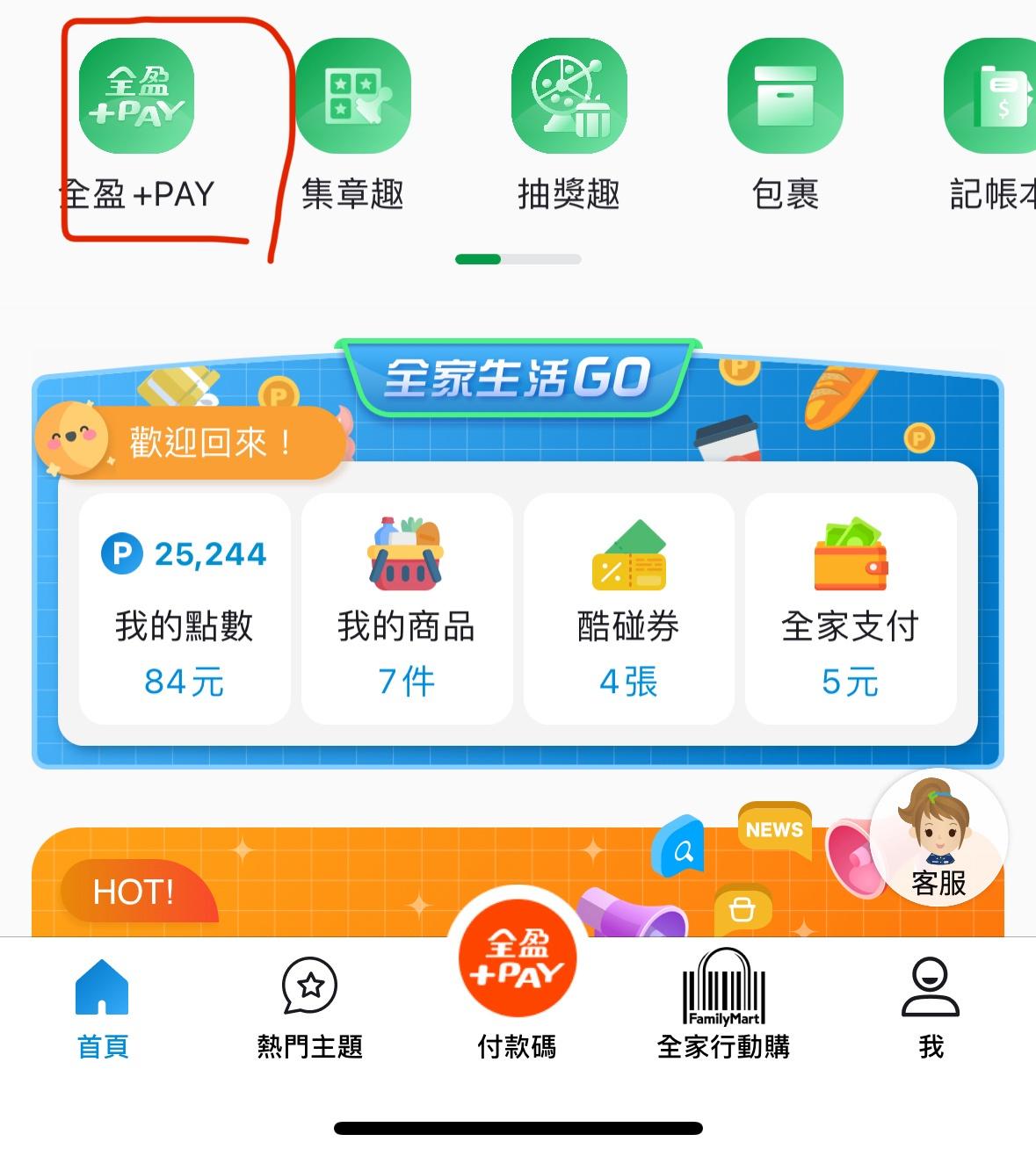Screen dimensions: 1036x1156
Task: Open 全家支付 payment card
Action: point(850,609)
